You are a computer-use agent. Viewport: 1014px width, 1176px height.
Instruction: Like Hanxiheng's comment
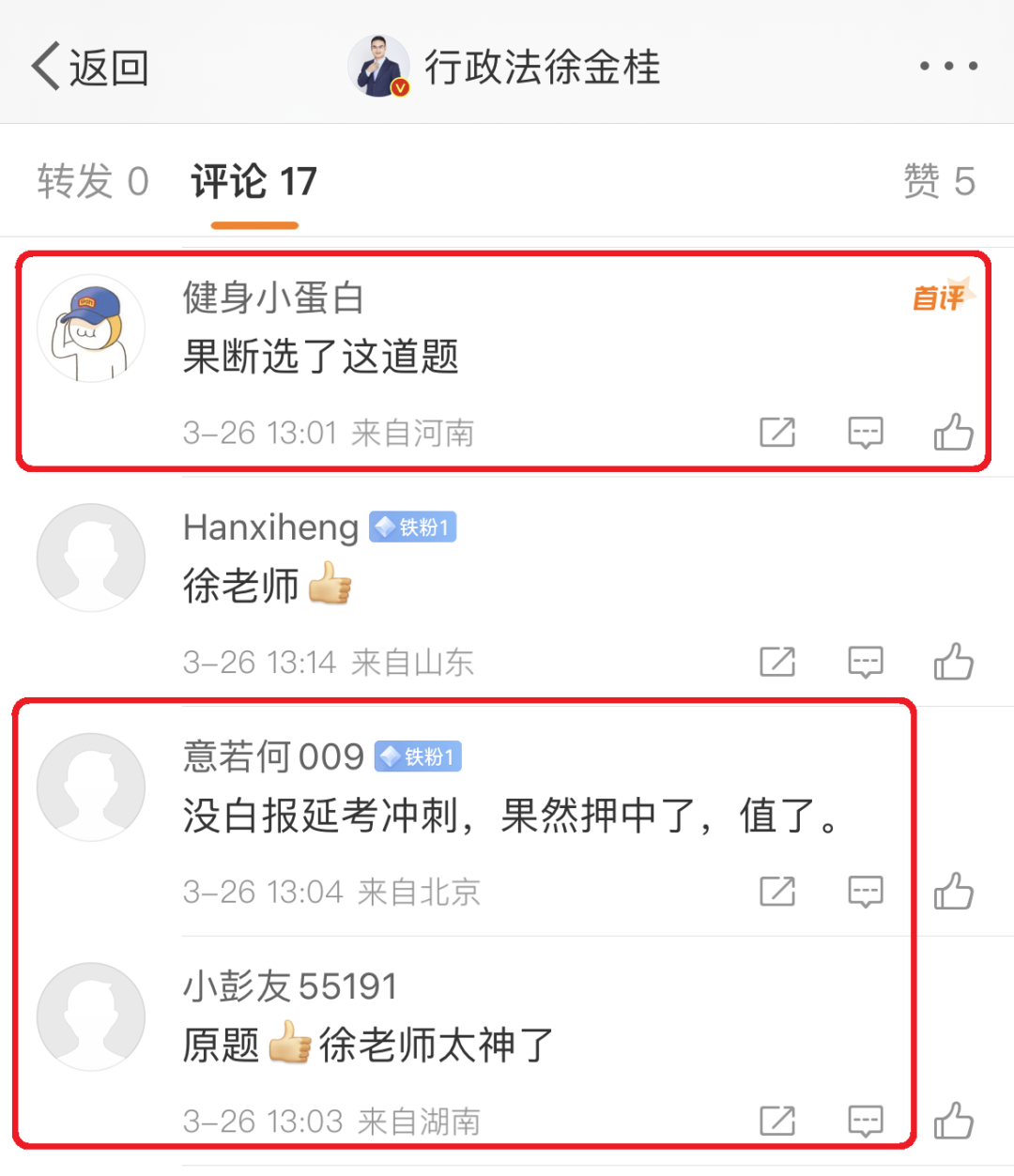tap(953, 663)
